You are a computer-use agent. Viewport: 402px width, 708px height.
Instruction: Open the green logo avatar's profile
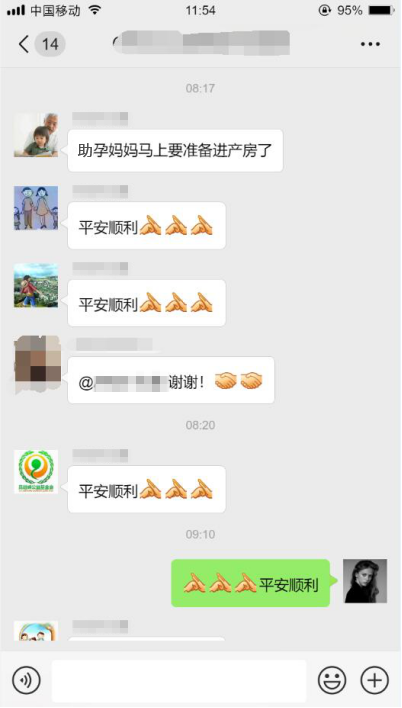(x=36, y=471)
